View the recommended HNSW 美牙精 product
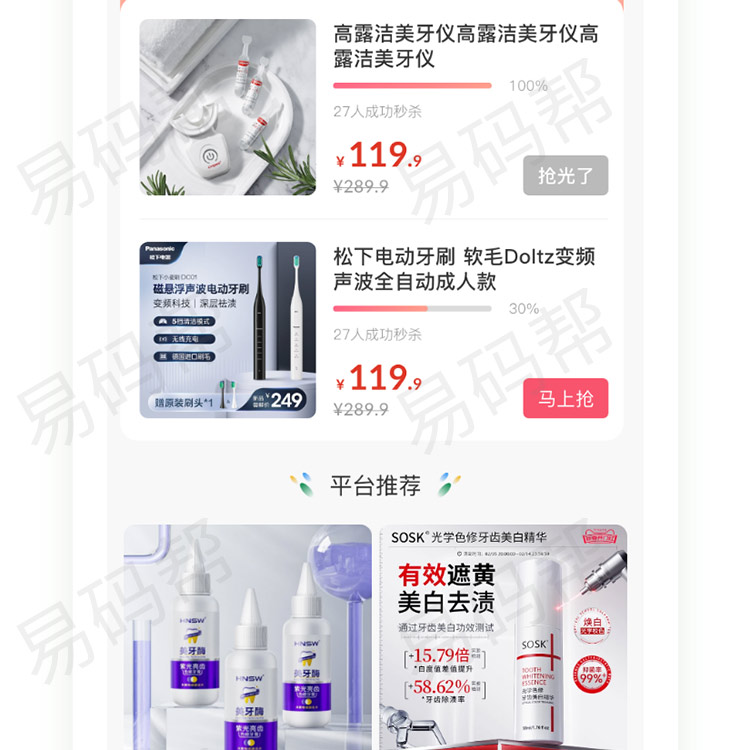This screenshot has width=750, height=750. 248,637
